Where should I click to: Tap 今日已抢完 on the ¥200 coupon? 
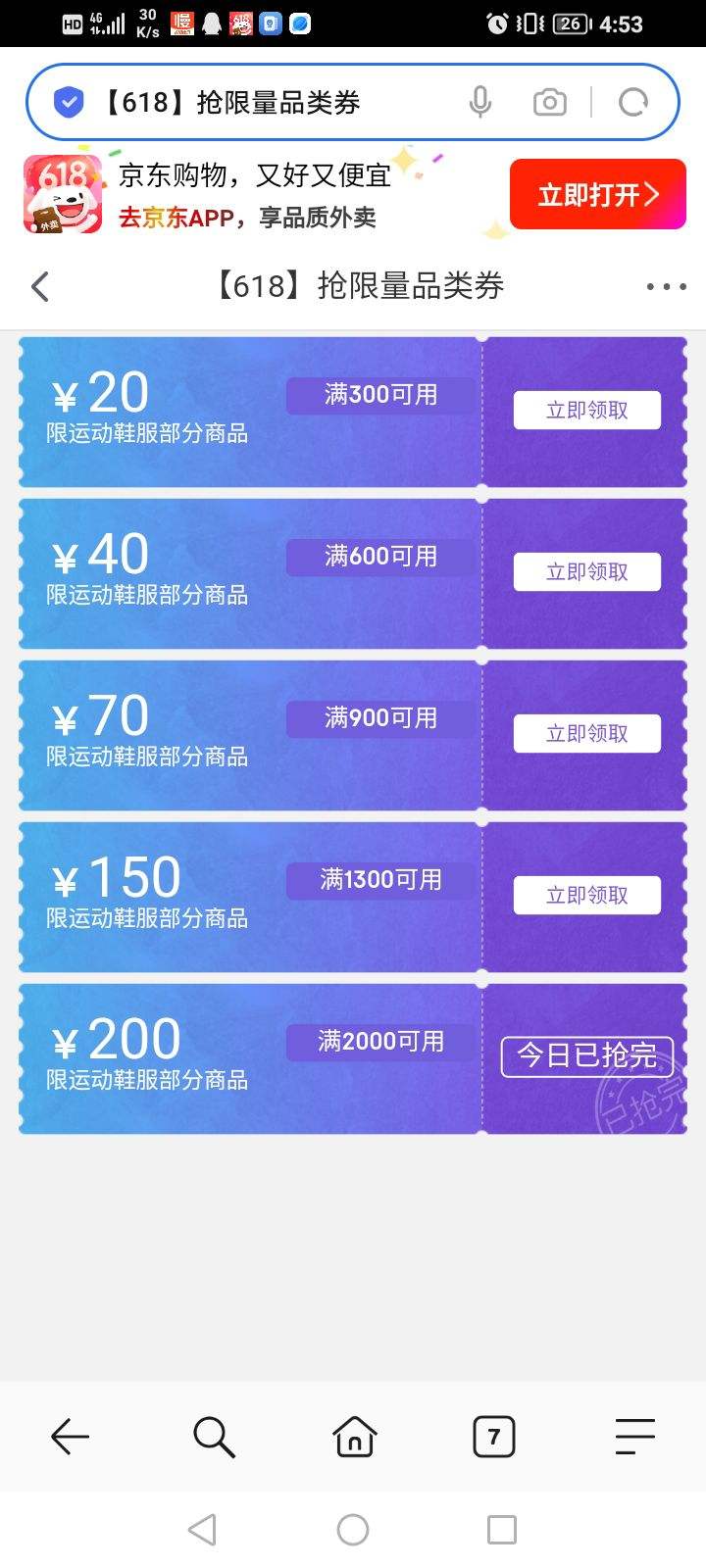pyautogui.click(x=586, y=1055)
